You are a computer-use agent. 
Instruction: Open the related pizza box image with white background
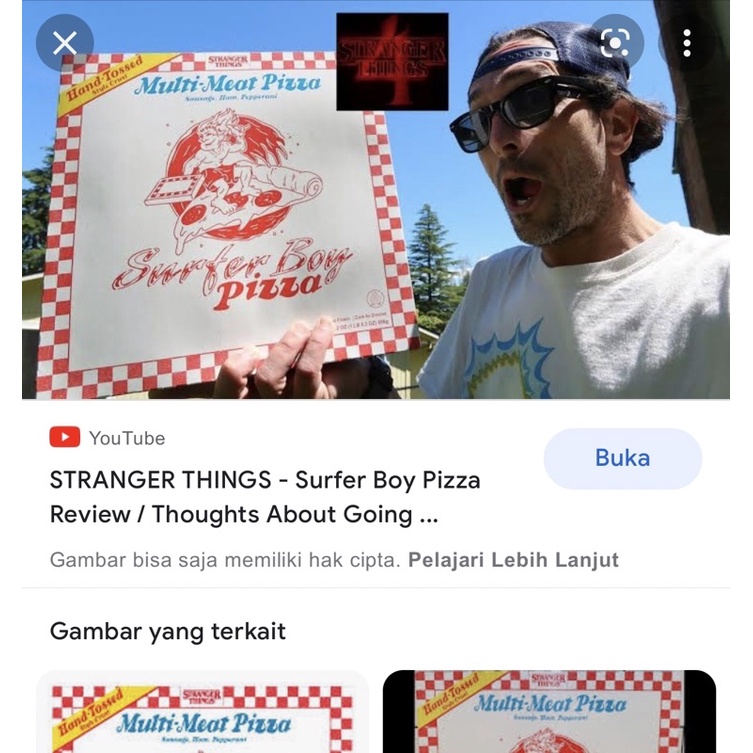(x=202, y=712)
